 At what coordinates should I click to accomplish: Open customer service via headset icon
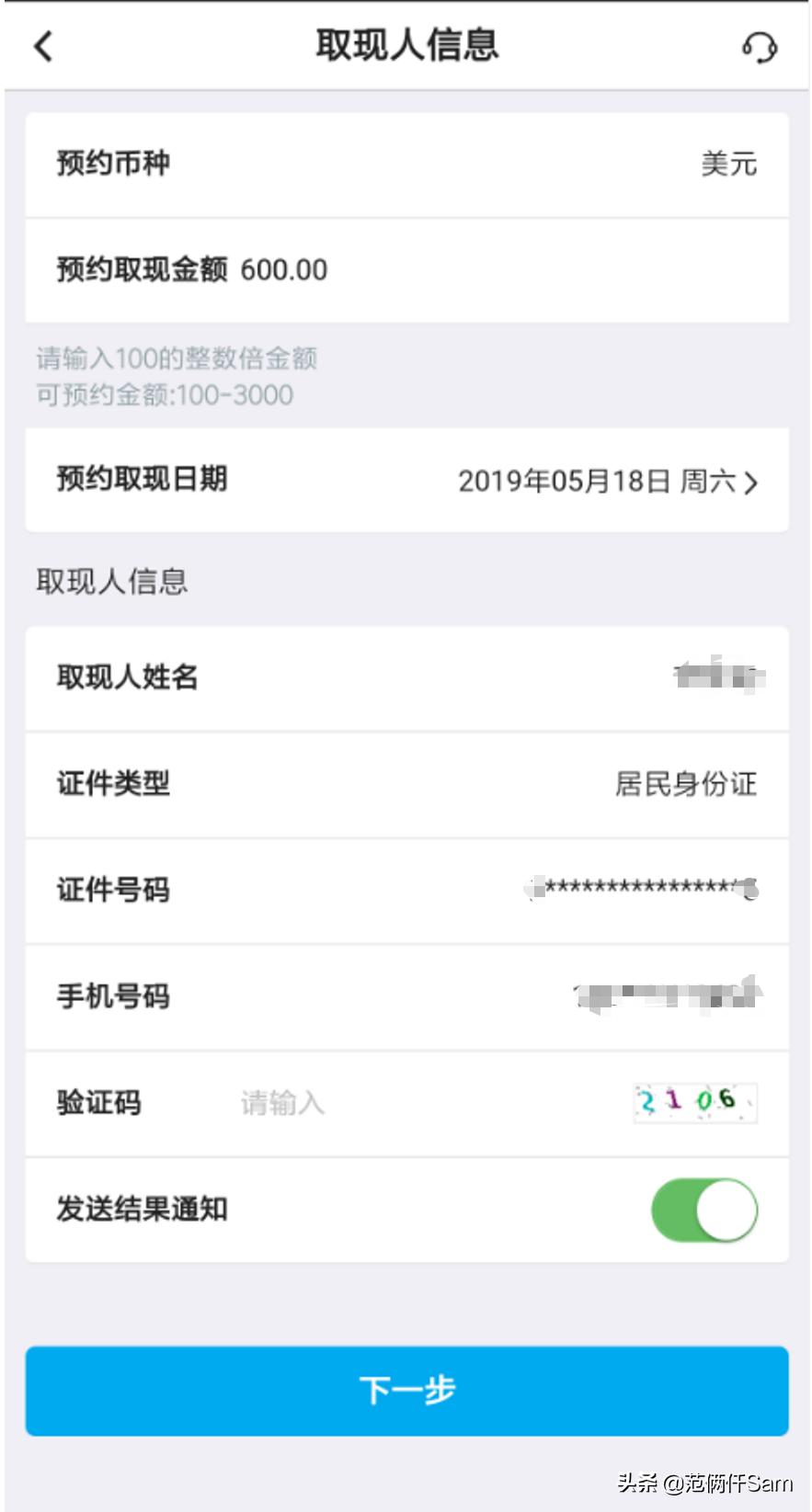[761, 44]
